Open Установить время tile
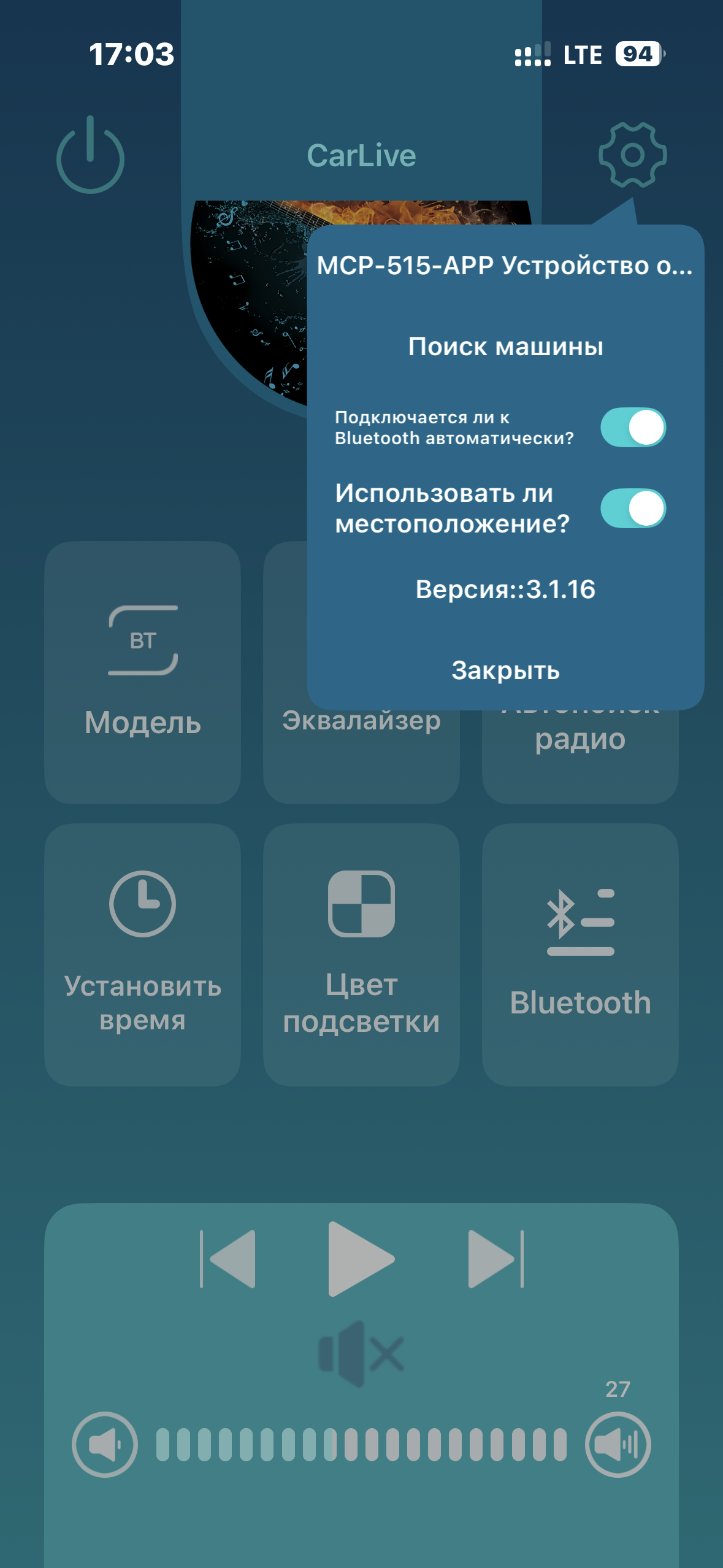Image resolution: width=723 pixels, height=1568 pixels. (x=142, y=955)
